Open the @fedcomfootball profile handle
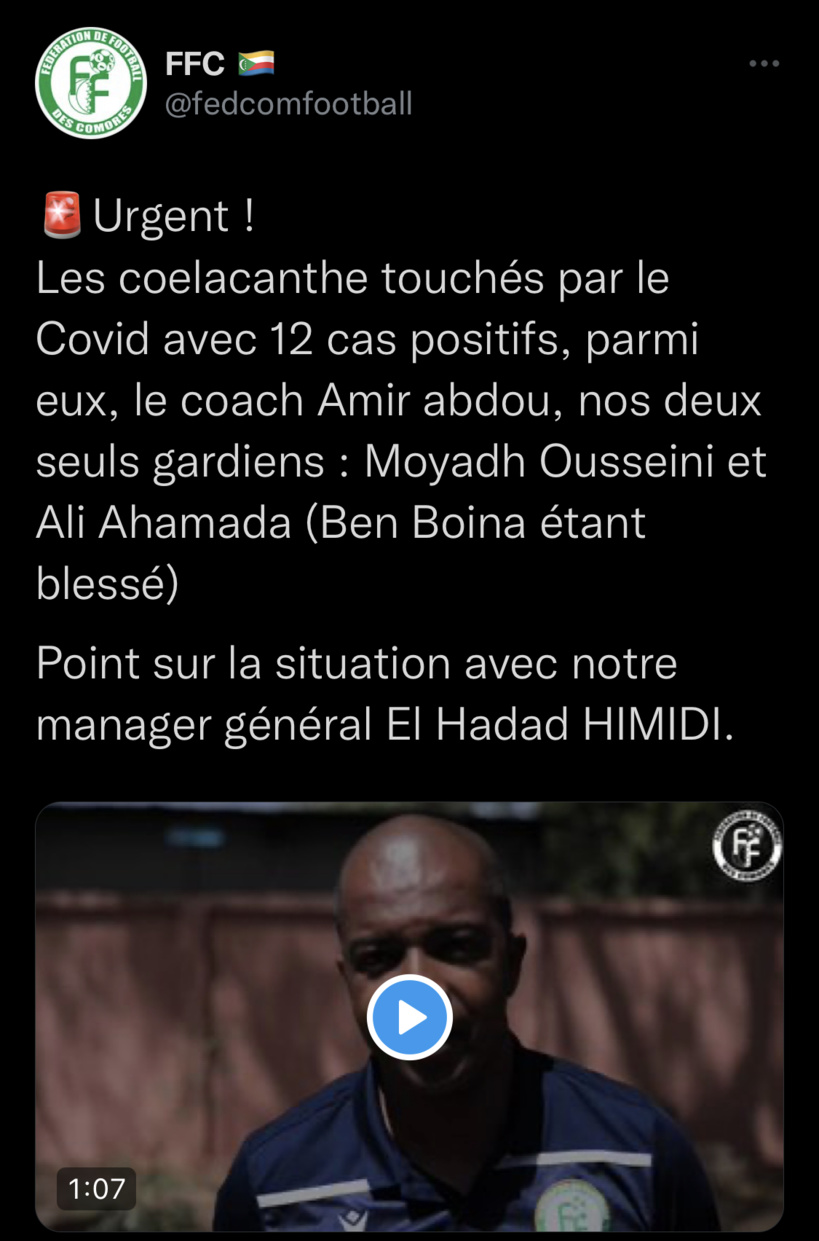819x1241 pixels. pyautogui.click(x=289, y=102)
